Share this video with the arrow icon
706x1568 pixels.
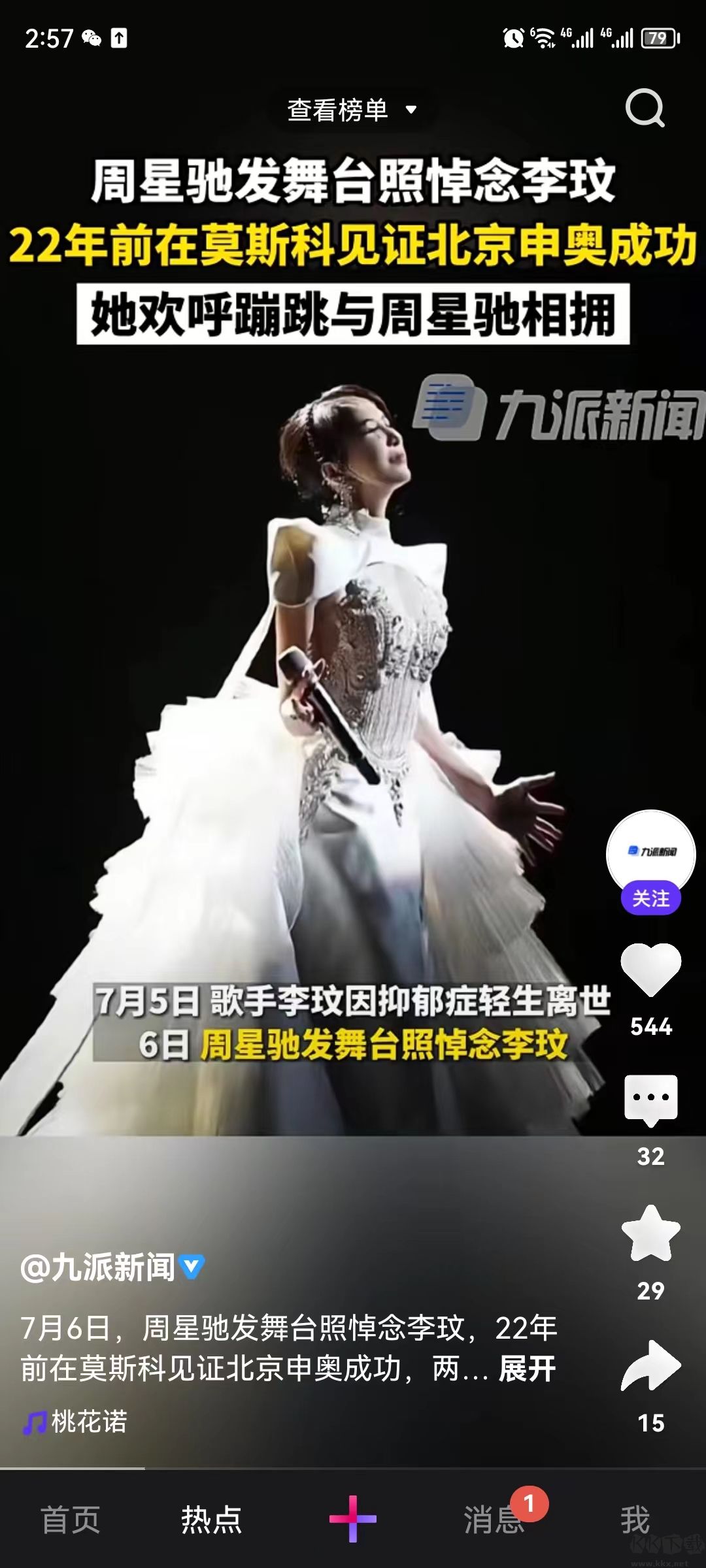point(650,1365)
